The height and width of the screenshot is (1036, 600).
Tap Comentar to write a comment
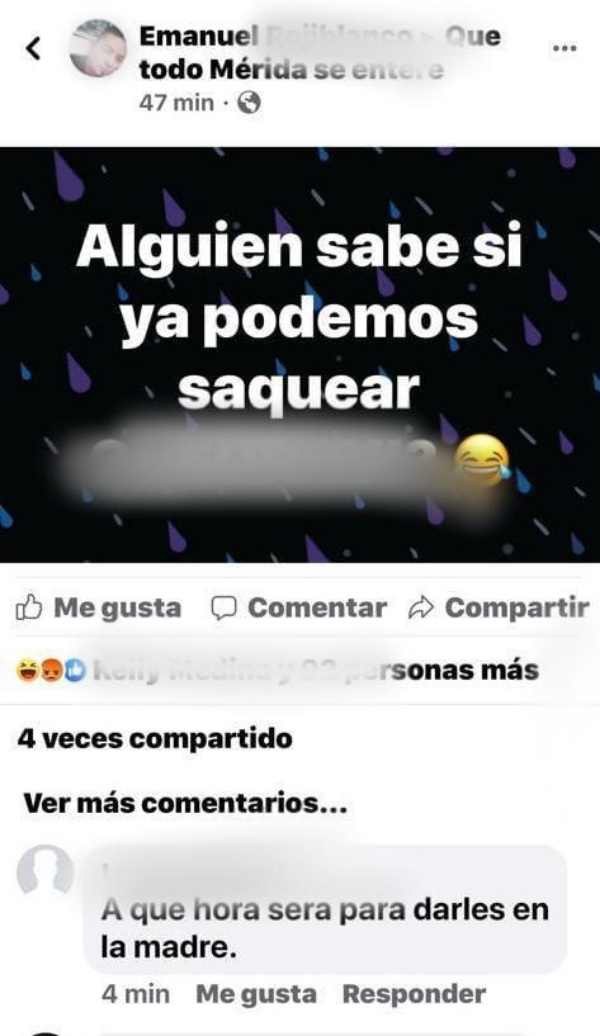coord(300,607)
